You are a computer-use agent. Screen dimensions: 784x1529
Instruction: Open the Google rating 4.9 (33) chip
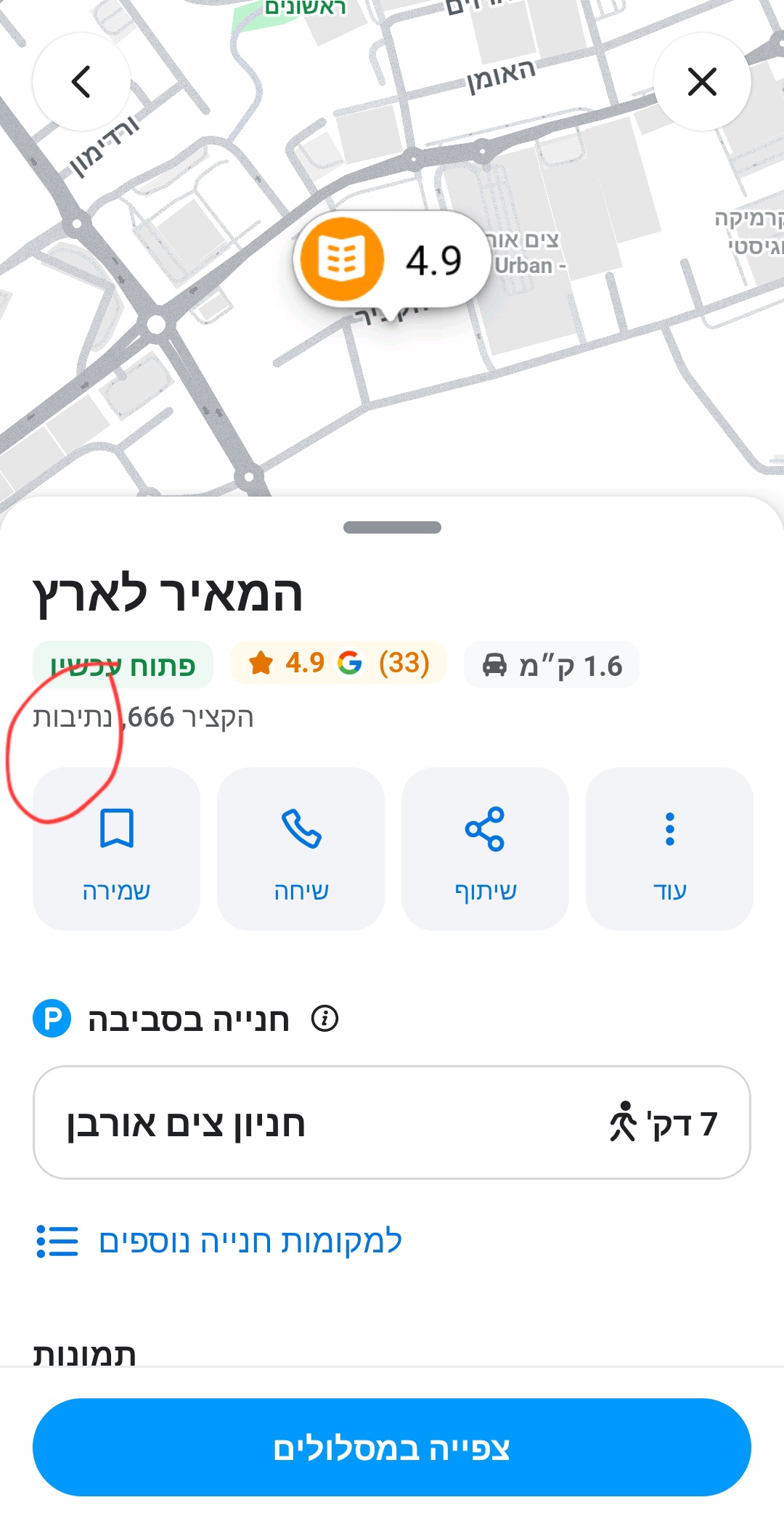(x=338, y=664)
